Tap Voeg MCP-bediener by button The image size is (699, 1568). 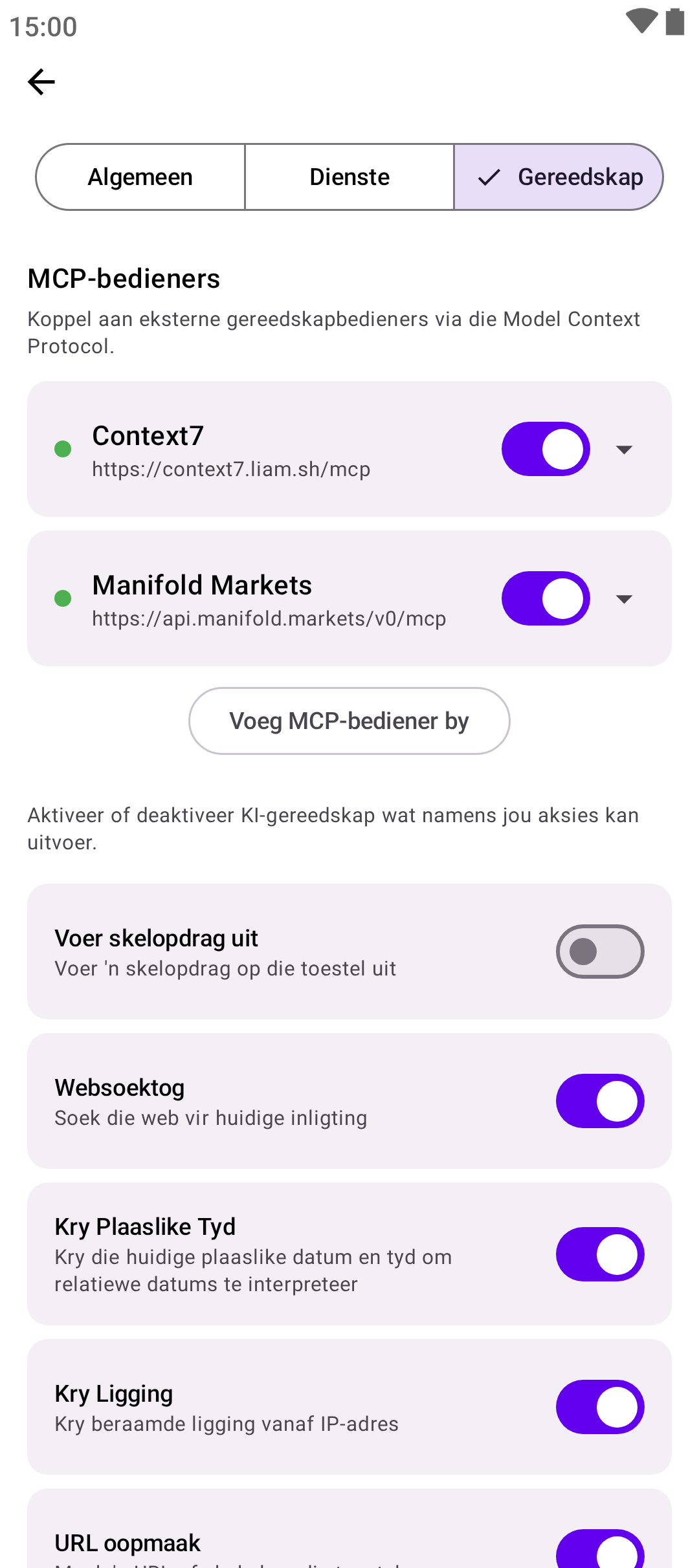point(349,721)
